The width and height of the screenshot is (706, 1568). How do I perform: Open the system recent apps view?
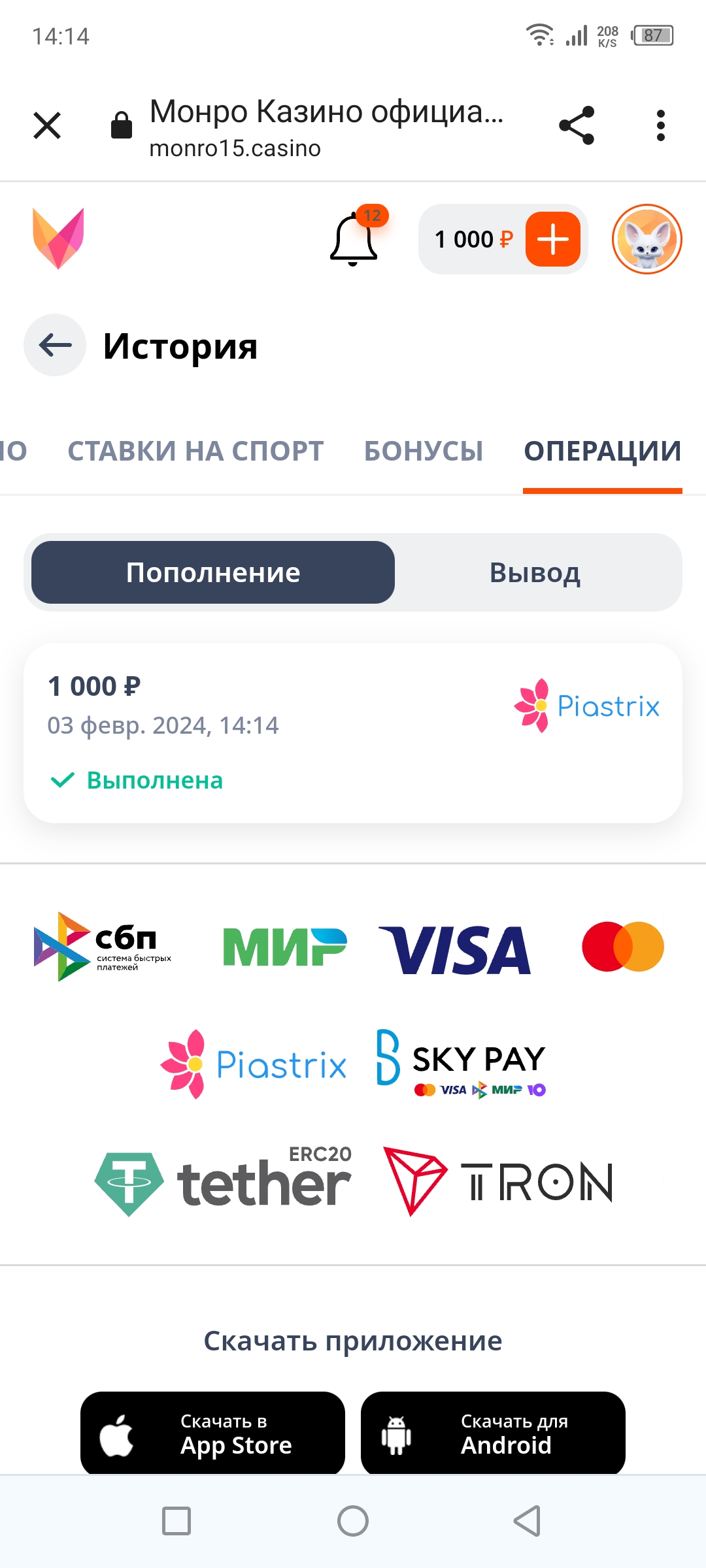pos(176,1521)
